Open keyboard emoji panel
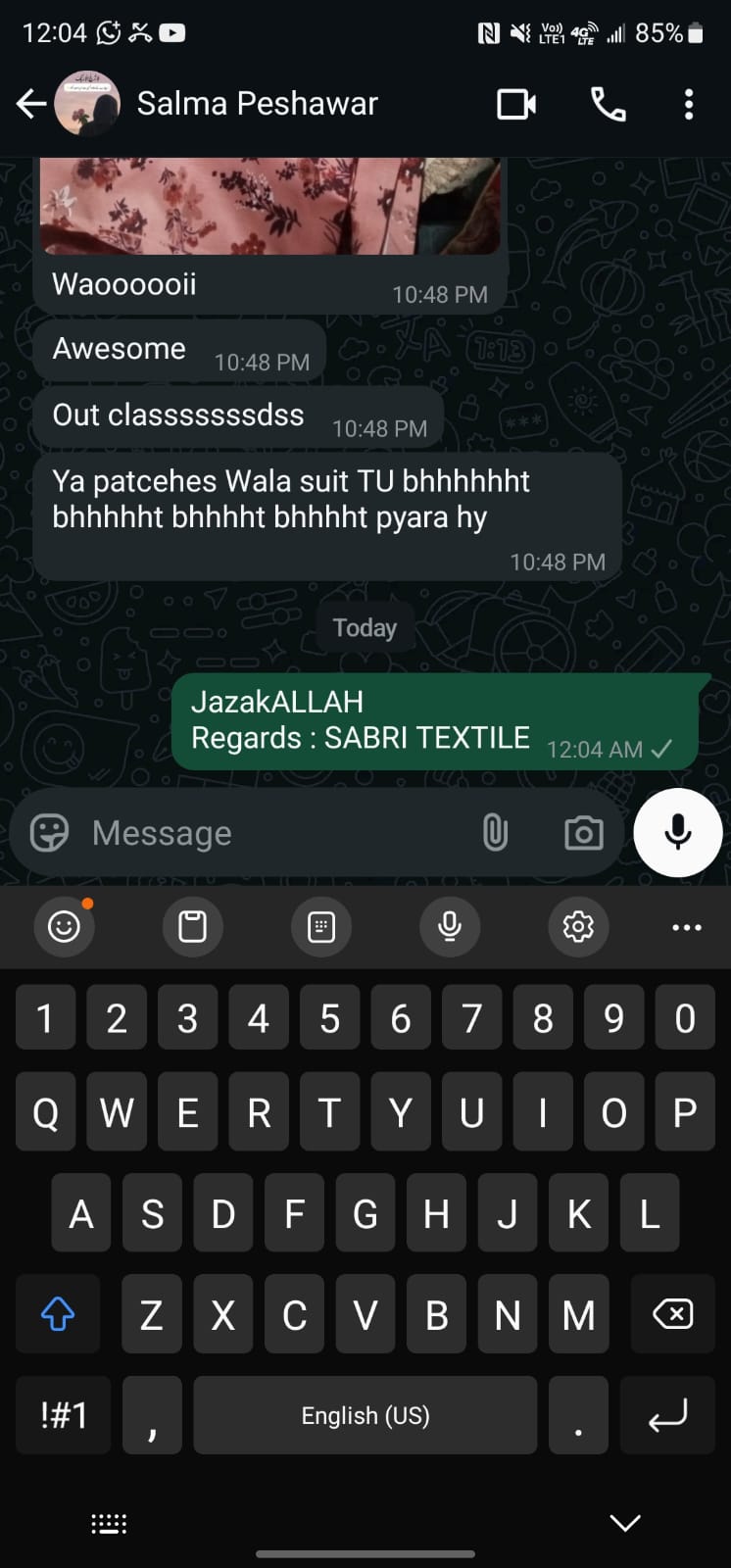The width and height of the screenshot is (731, 1568). pyautogui.click(x=64, y=926)
